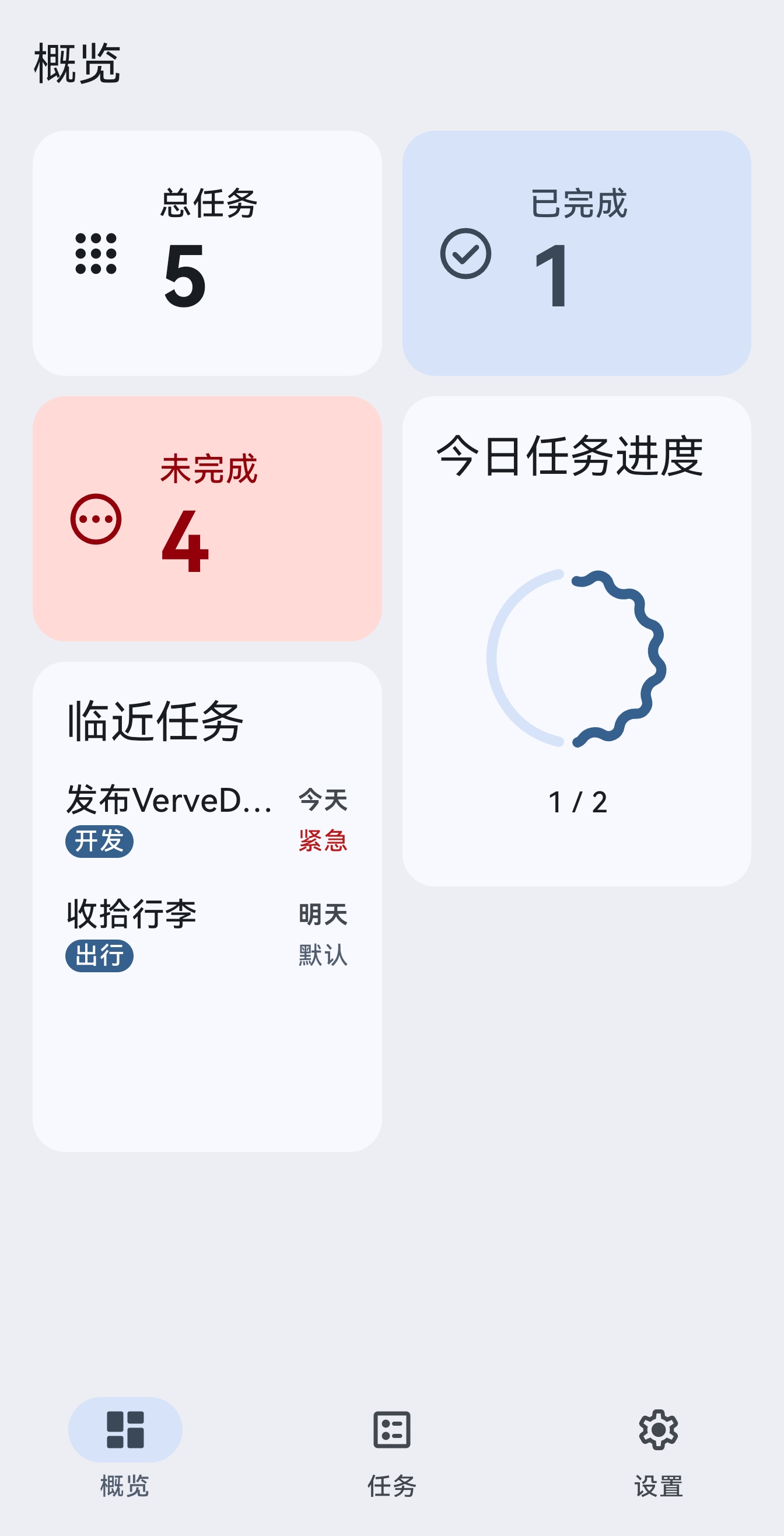Select the grid icon on the 总任务 card
Image resolution: width=784 pixels, height=1536 pixels.
96,256
